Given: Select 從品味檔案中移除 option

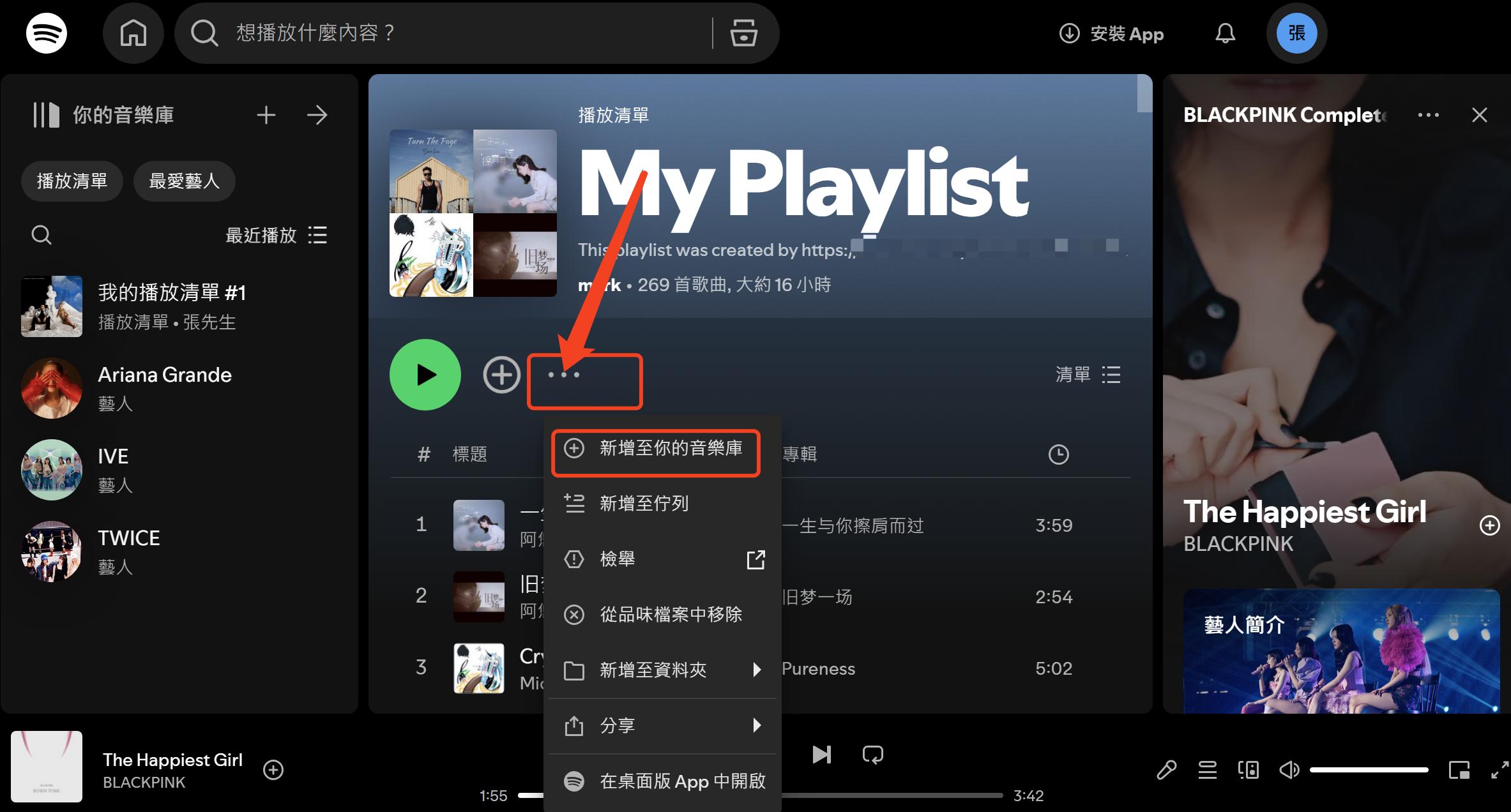Looking at the screenshot, I should pyautogui.click(x=670, y=615).
